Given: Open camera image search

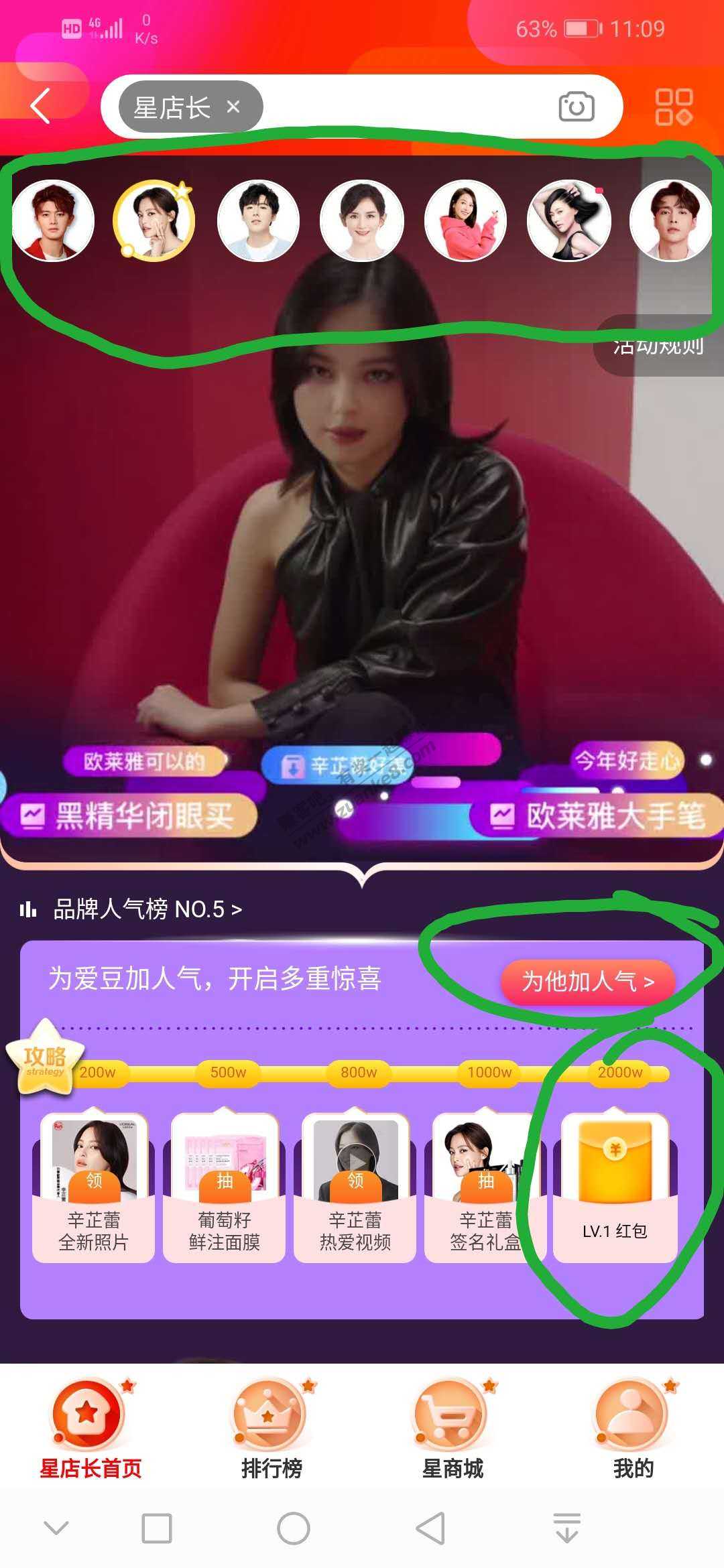Looking at the screenshot, I should click(576, 107).
